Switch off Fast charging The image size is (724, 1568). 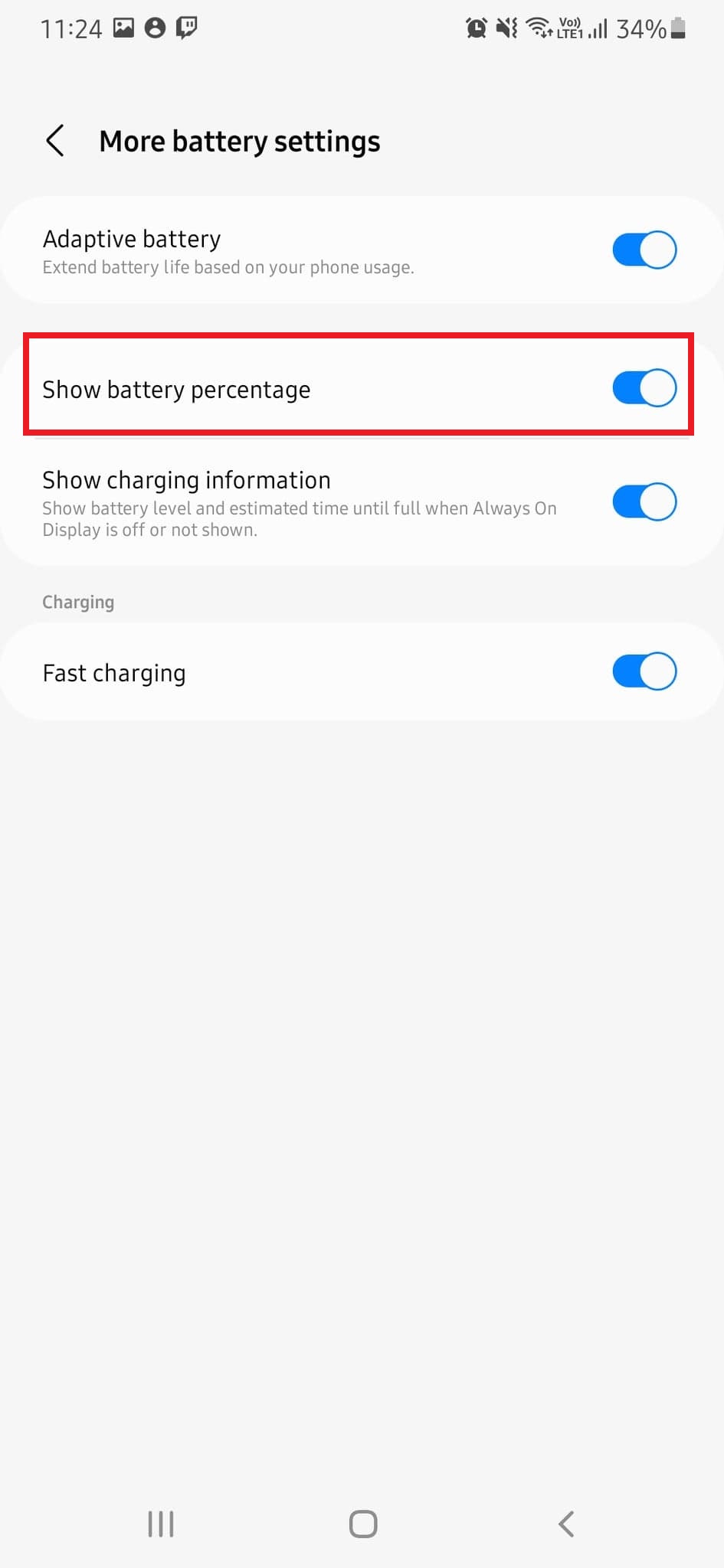coord(644,671)
